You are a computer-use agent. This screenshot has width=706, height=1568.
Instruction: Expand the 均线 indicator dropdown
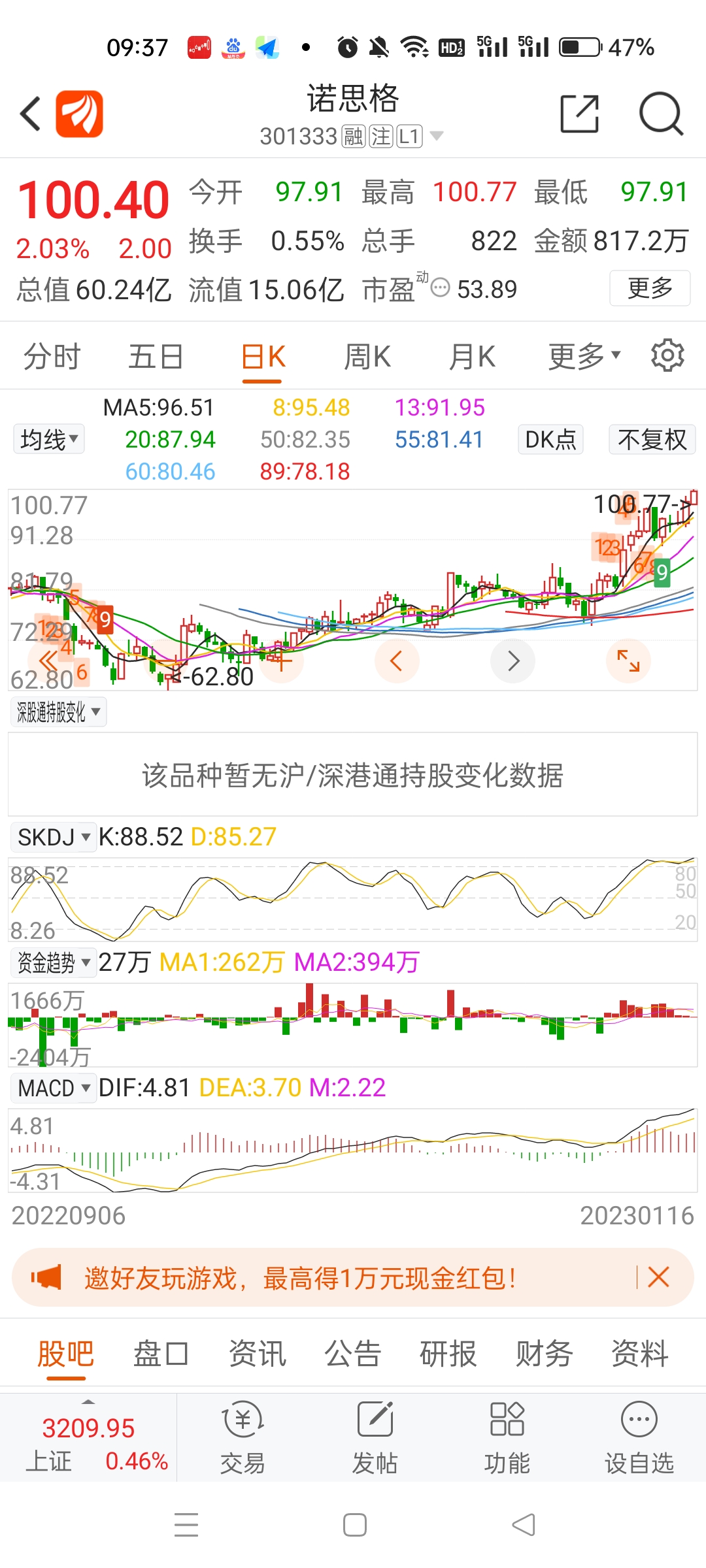pyautogui.click(x=49, y=439)
